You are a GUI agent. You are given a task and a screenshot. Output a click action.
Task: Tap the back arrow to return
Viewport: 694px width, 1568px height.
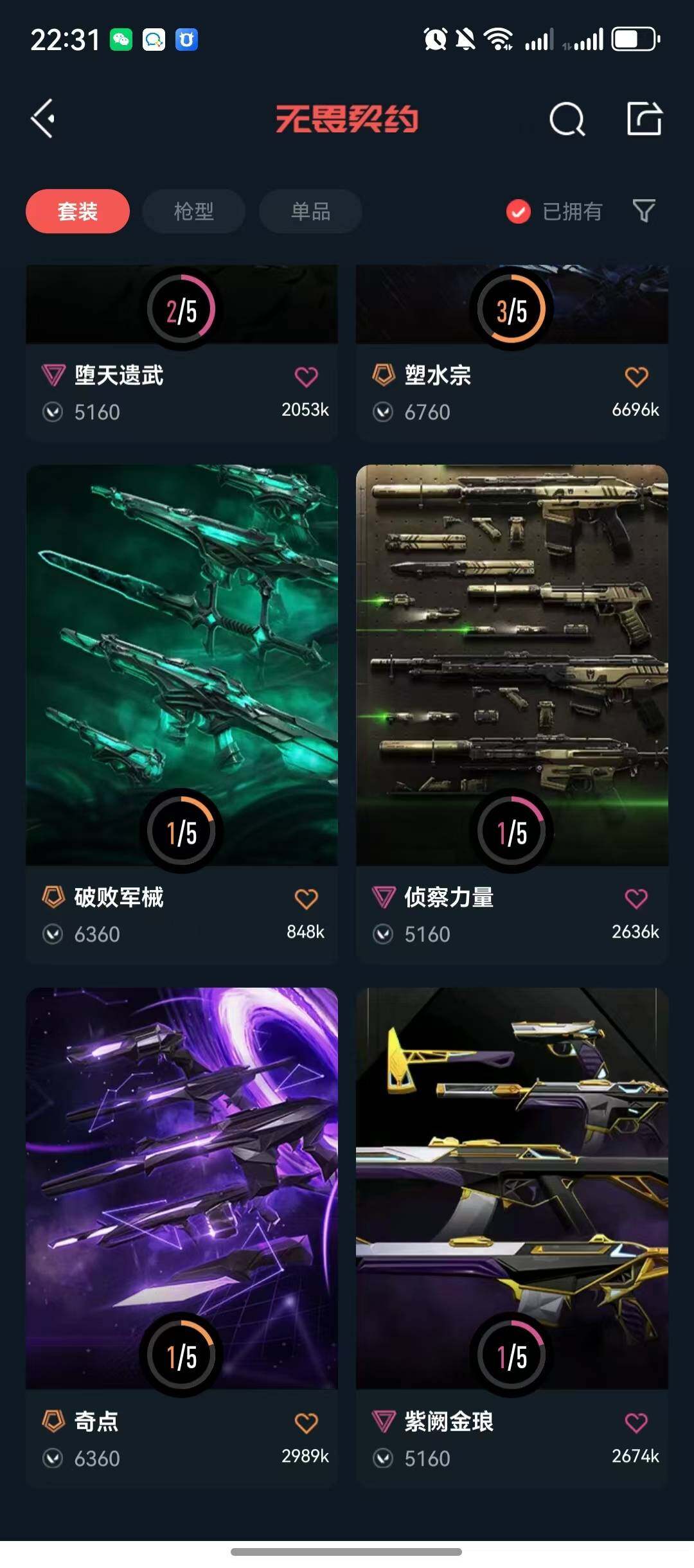(42, 118)
